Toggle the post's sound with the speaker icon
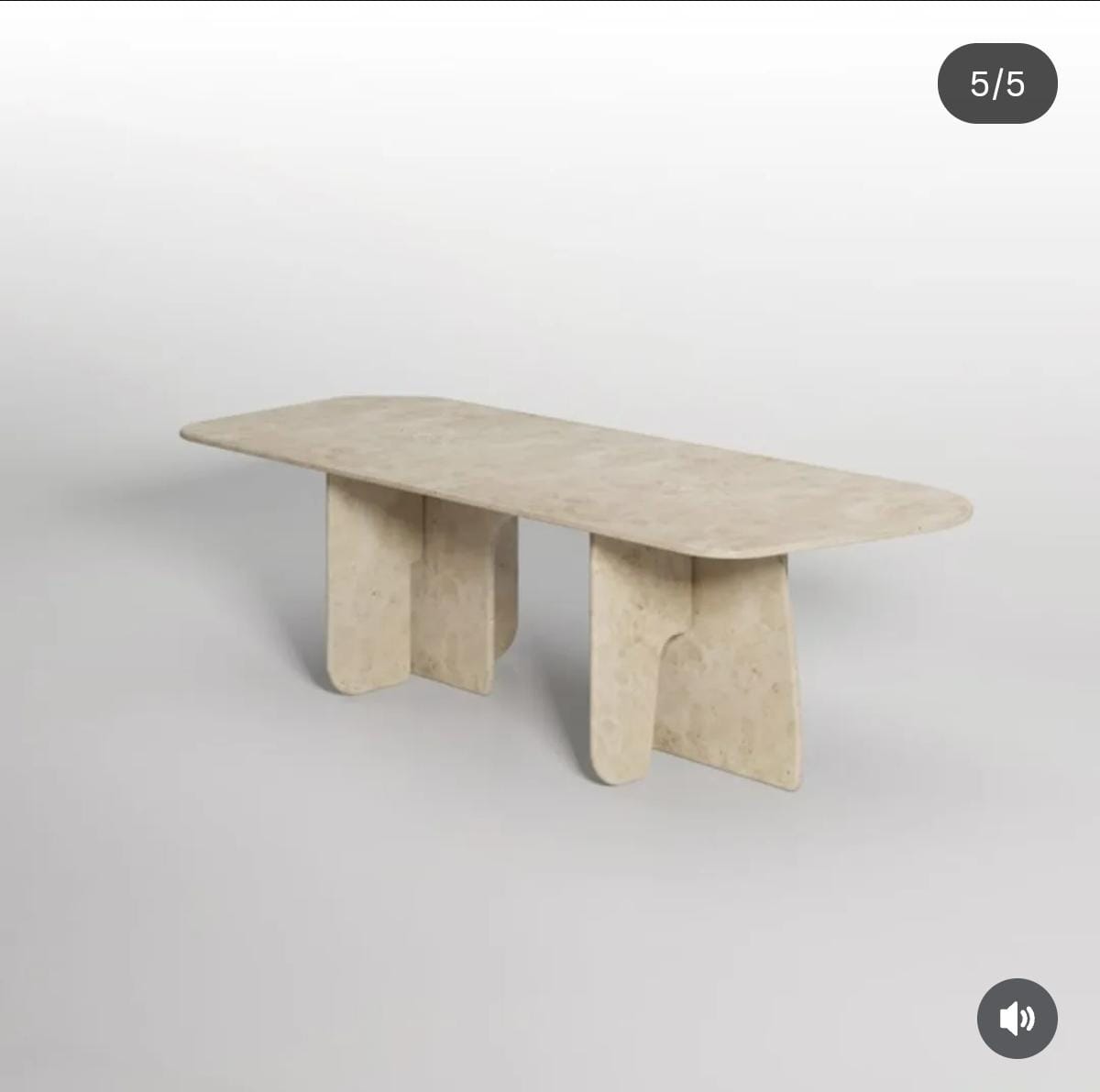 coord(1017,1019)
